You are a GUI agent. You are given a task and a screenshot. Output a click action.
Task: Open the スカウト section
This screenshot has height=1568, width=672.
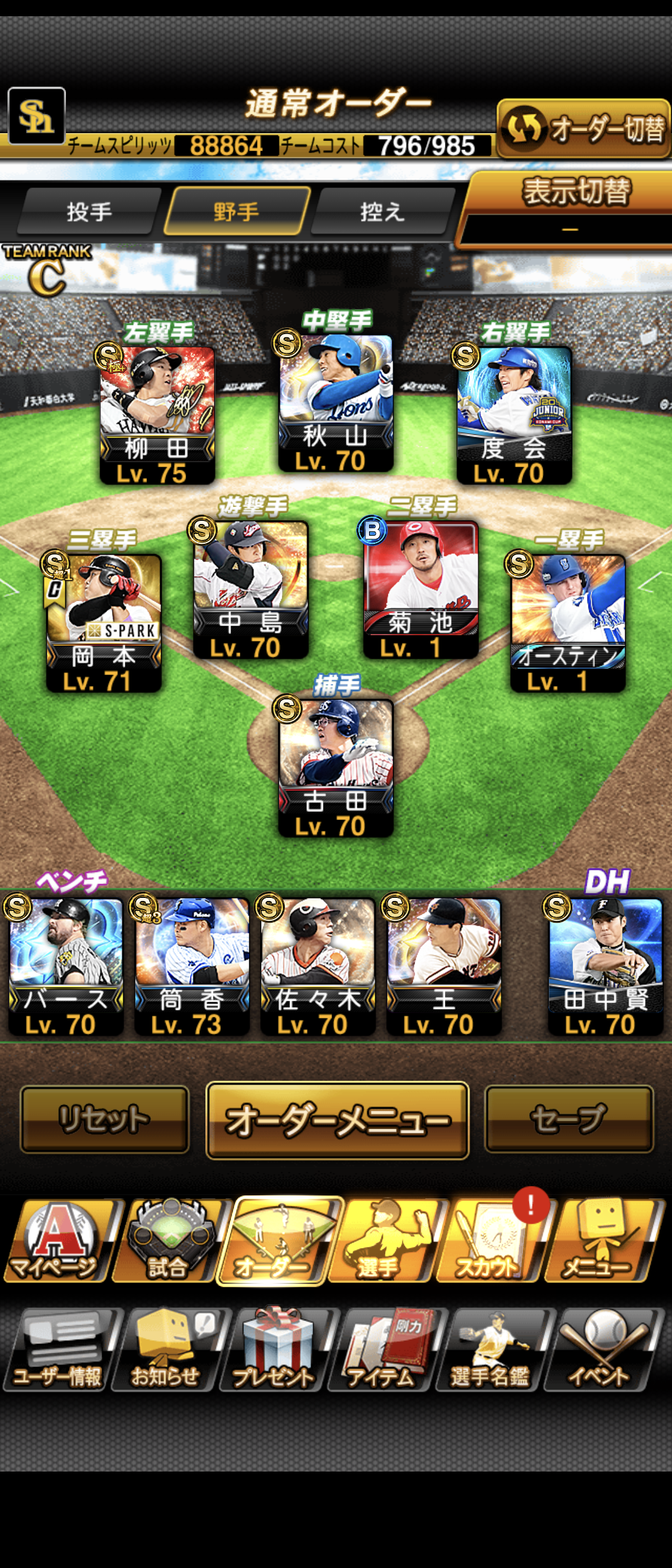coord(489,1241)
